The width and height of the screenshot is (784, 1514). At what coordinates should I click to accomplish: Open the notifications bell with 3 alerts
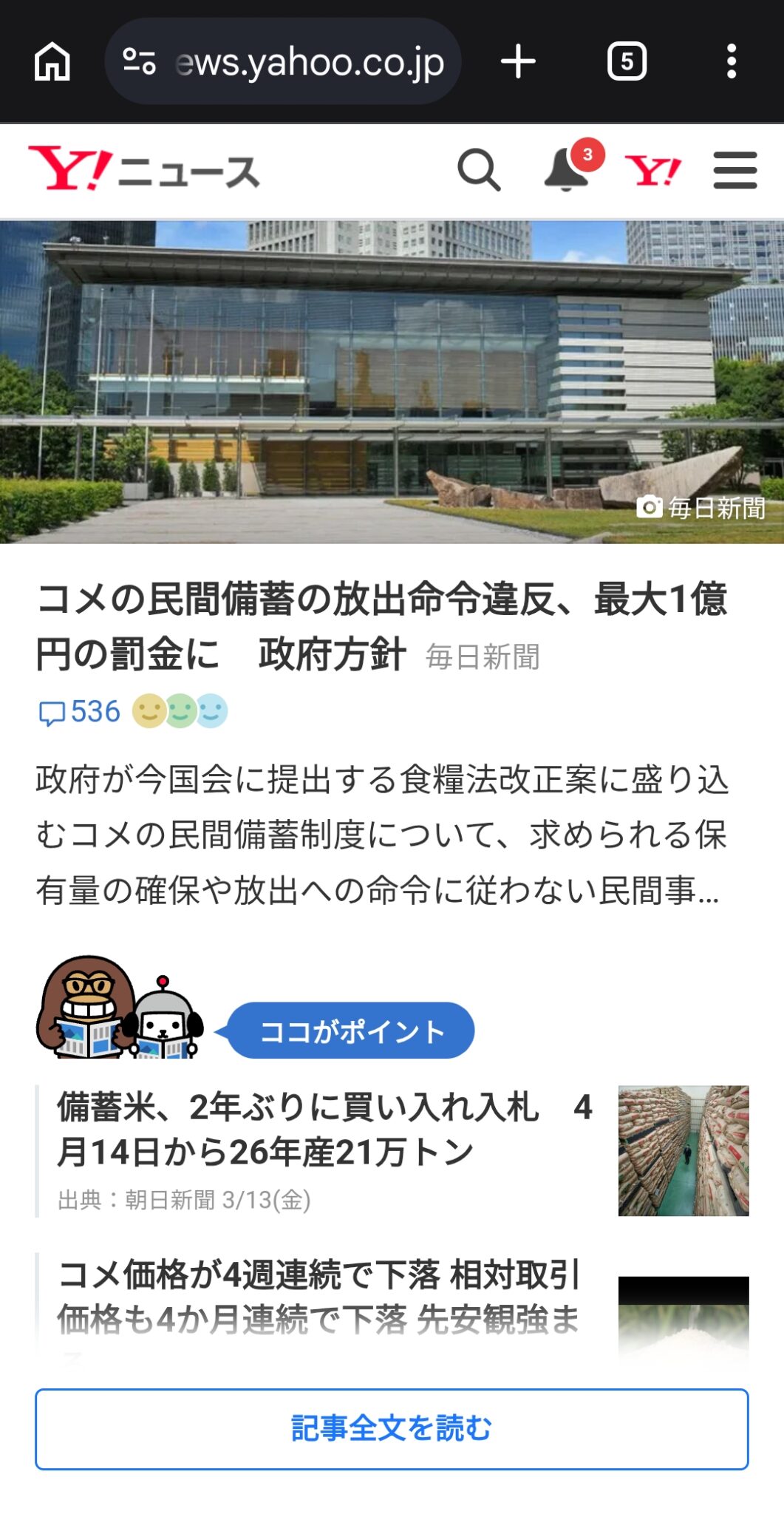point(567,170)
